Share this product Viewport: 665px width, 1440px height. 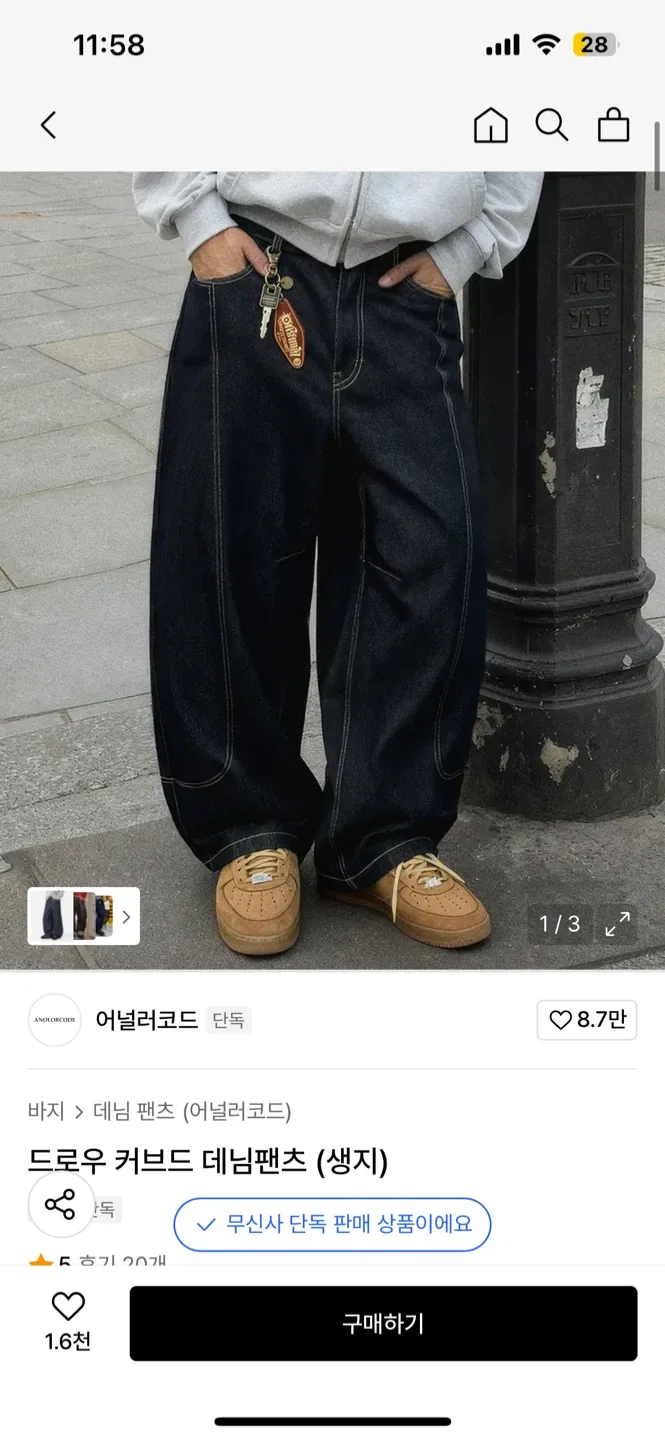[60, 1204]
